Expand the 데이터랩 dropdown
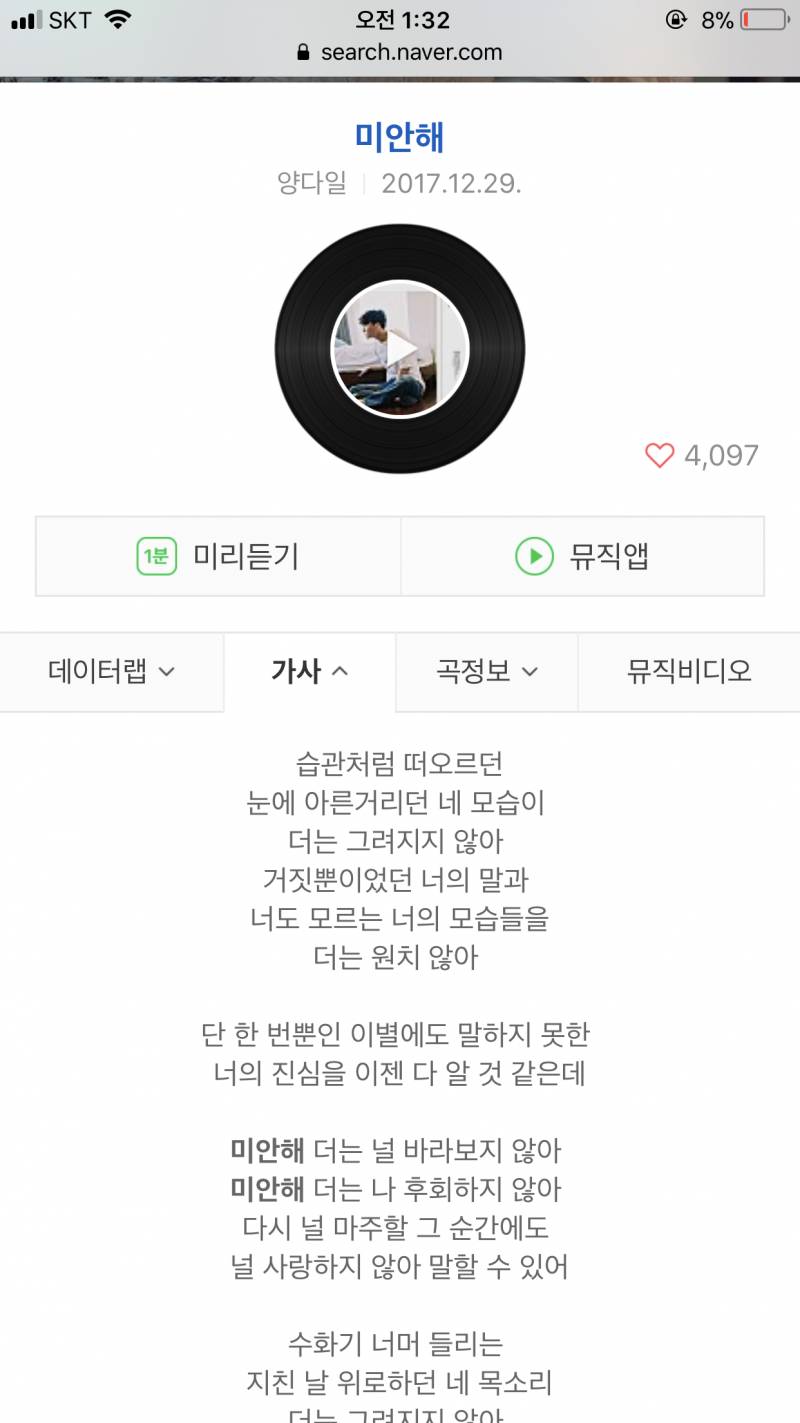Image resolution: width=800 pixels, height=1423 pixels. (110, 672)
